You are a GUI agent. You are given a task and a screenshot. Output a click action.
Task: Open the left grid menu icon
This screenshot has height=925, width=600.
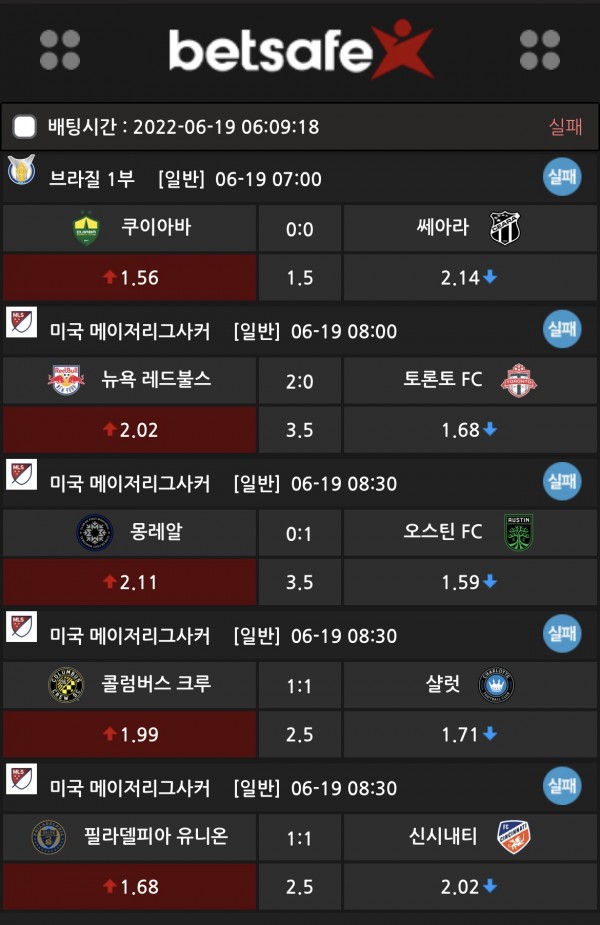[60, 50]
